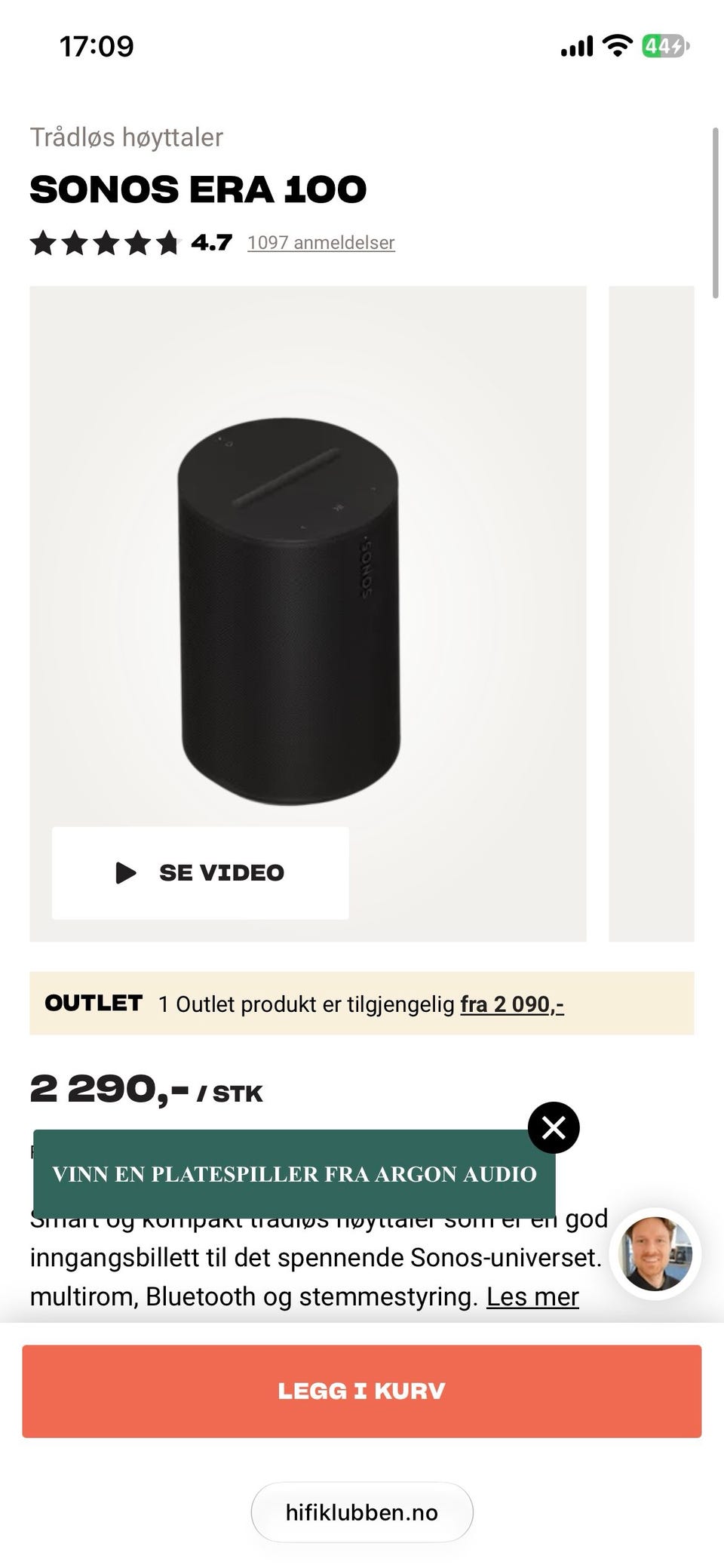
Task: Dismiss the Argon Audio contest banner
Action: (x=554, y=1127)
